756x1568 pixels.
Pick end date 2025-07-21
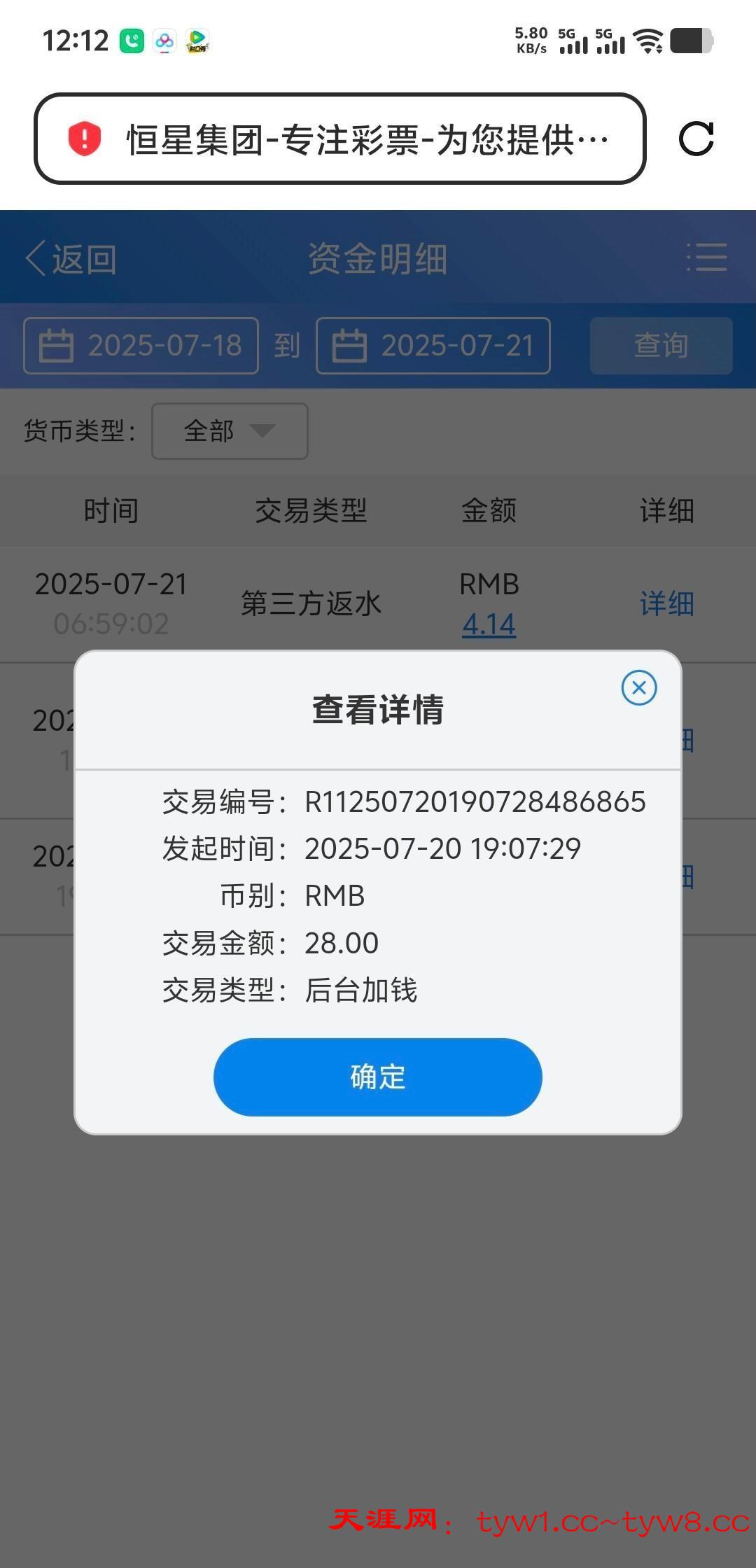point(433,346)
